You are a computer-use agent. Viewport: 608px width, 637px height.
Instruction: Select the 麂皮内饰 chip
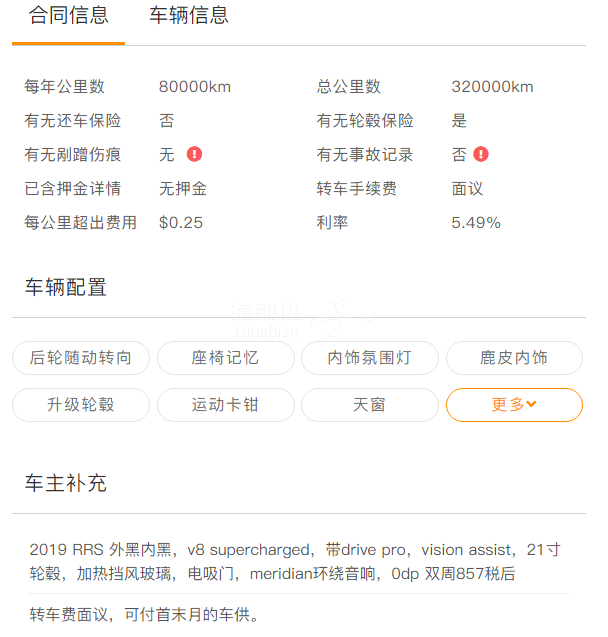[514, 358]
